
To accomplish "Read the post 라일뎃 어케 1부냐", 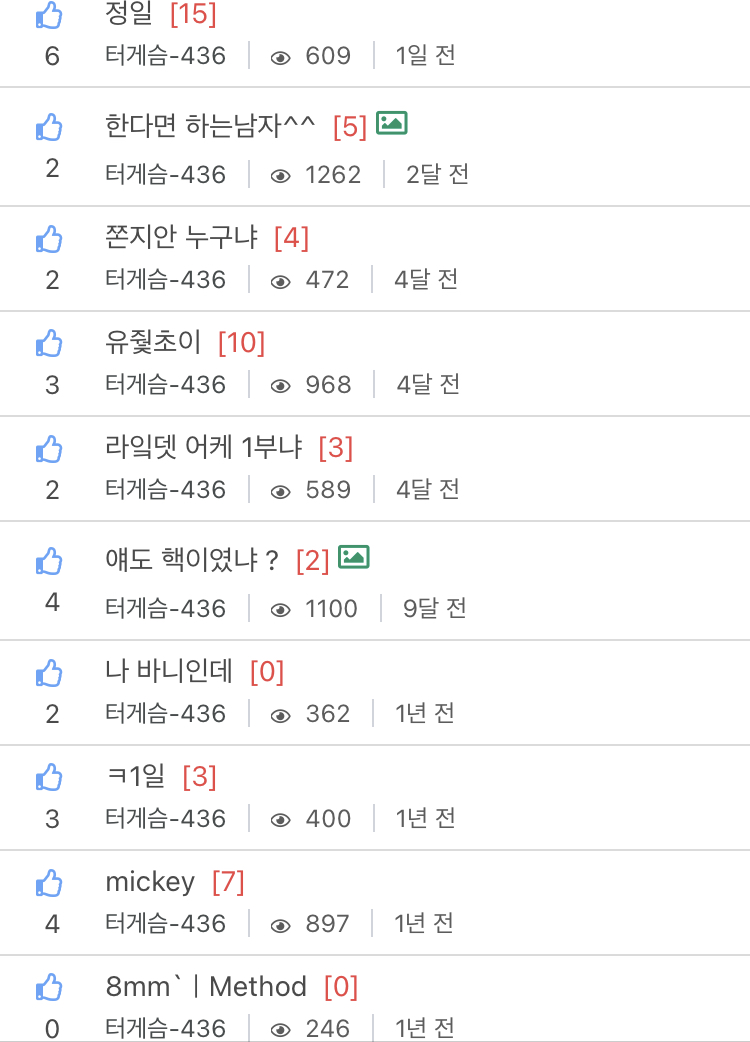I will point(204,448).
